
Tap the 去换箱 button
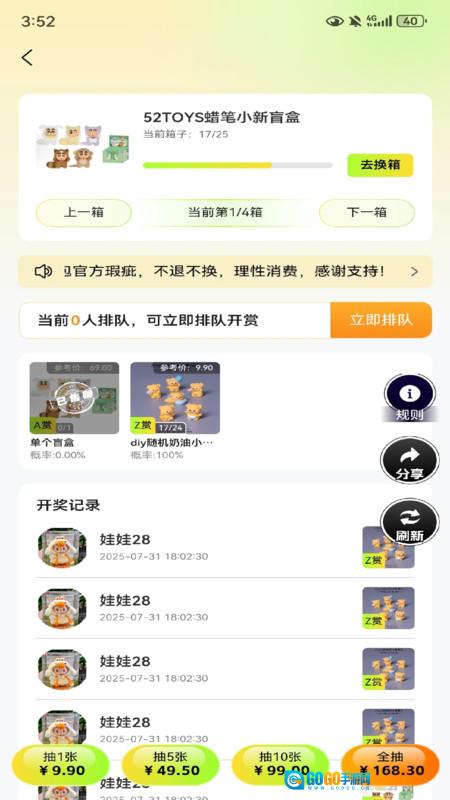pos(380,165)
